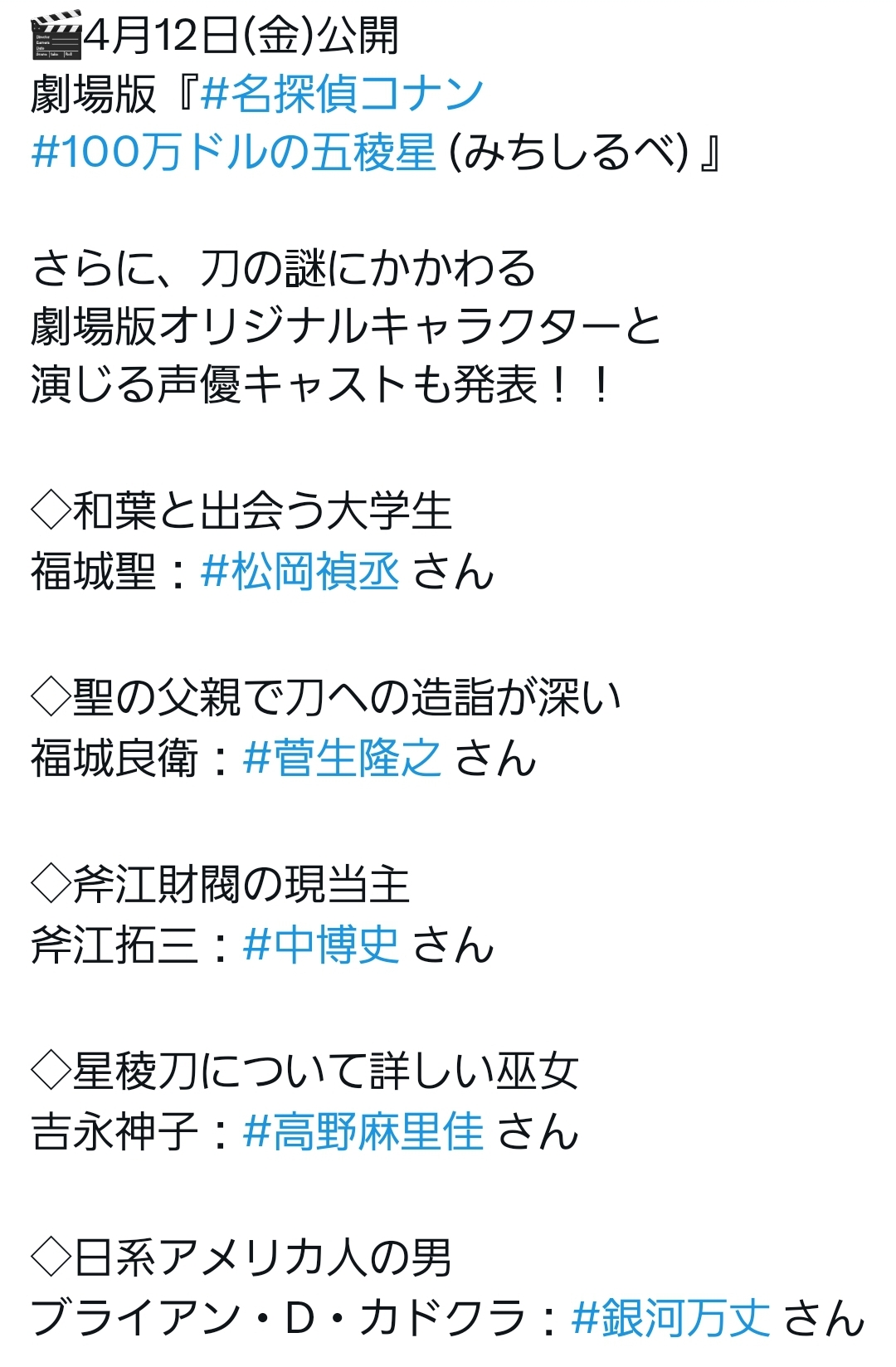
Task: Open hashtag #高野麻里佳
Action: [363, 1132]
